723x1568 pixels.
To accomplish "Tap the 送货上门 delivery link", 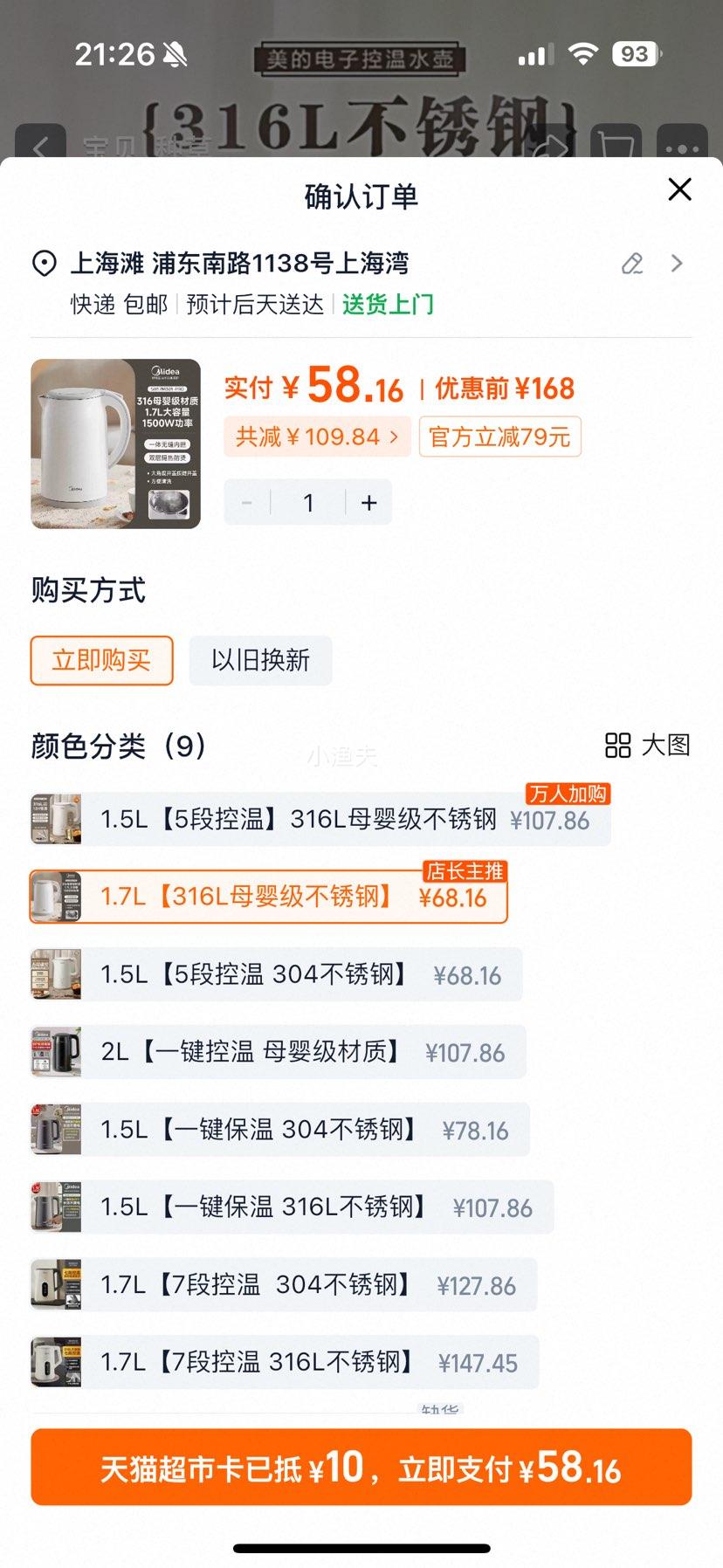I will coord(388,305).
